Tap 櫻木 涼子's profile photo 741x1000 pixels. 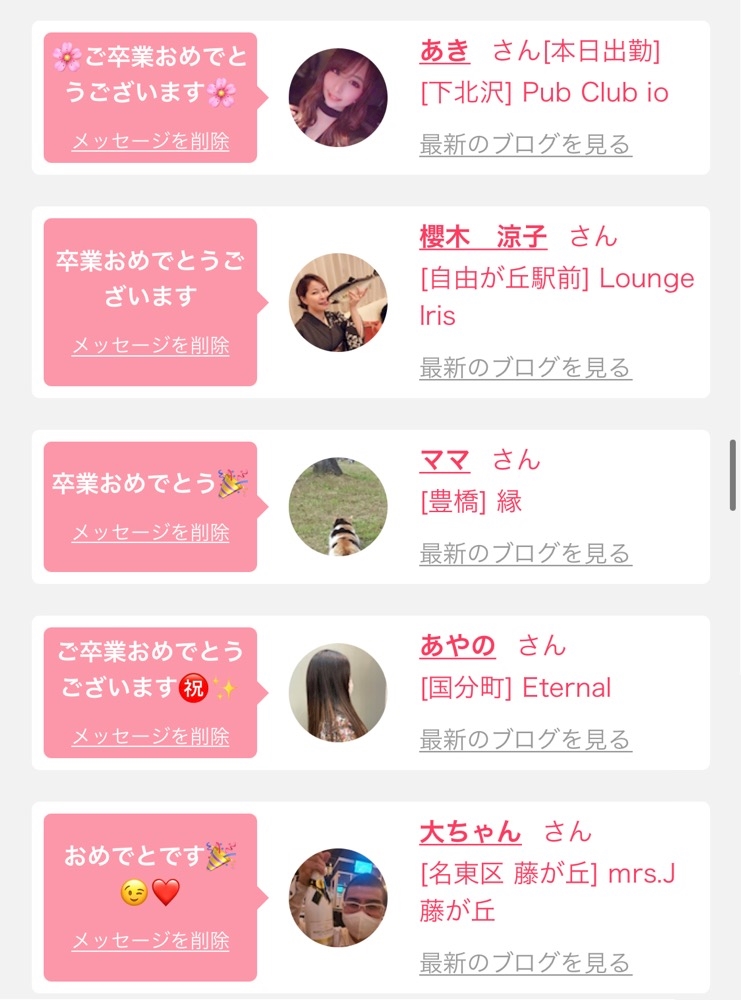(338, 302)
